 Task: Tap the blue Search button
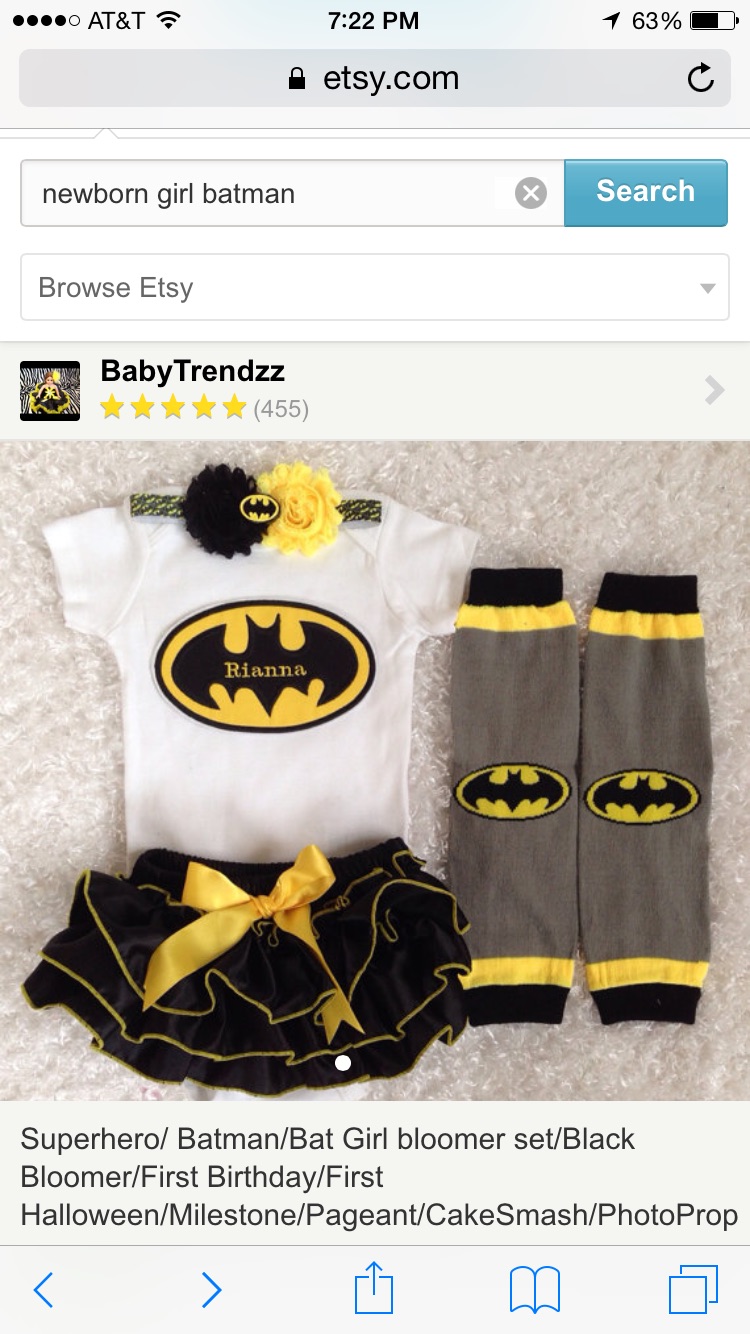(x=645, y=192)
